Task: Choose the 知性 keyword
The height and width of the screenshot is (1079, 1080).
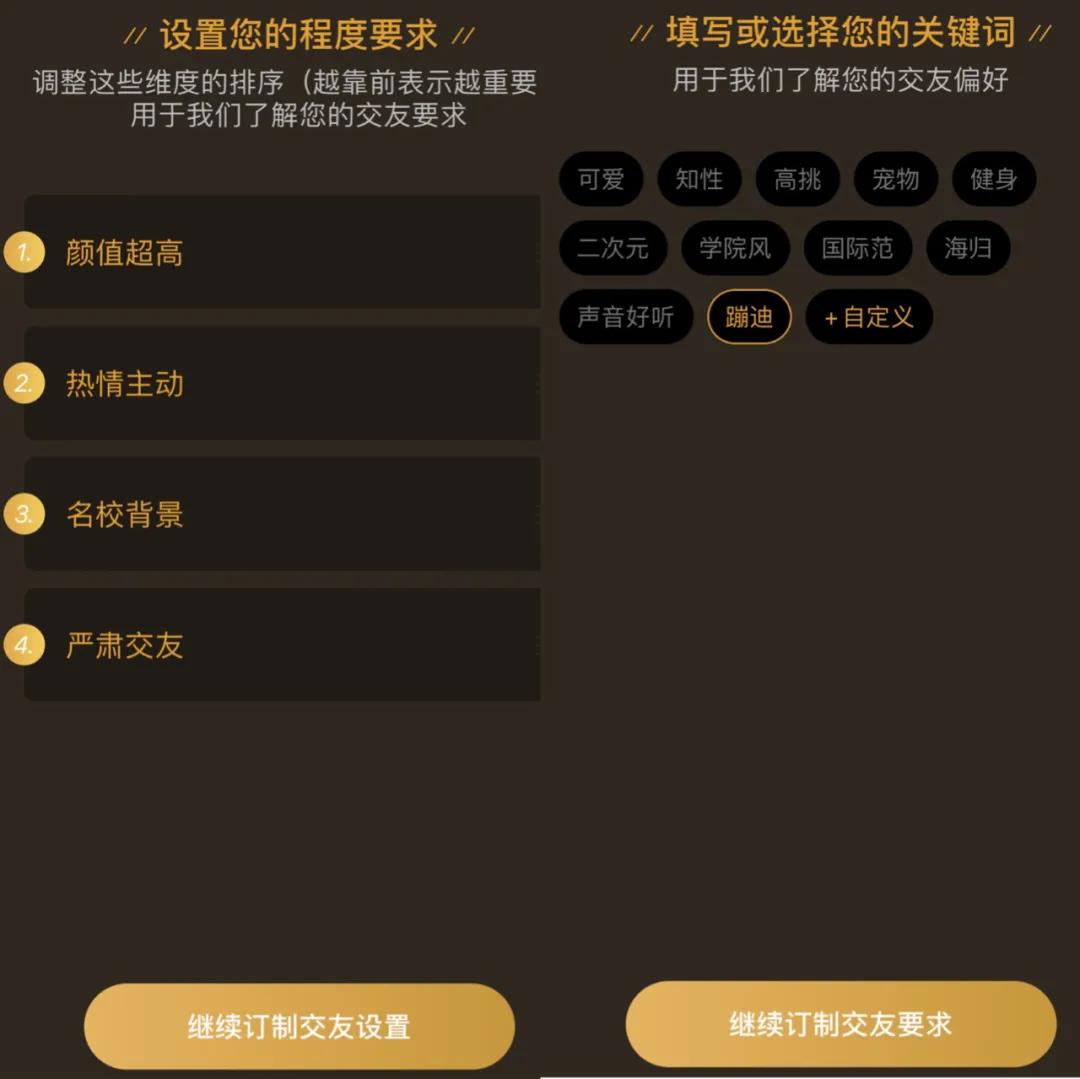Action: [x=699, y=179]
